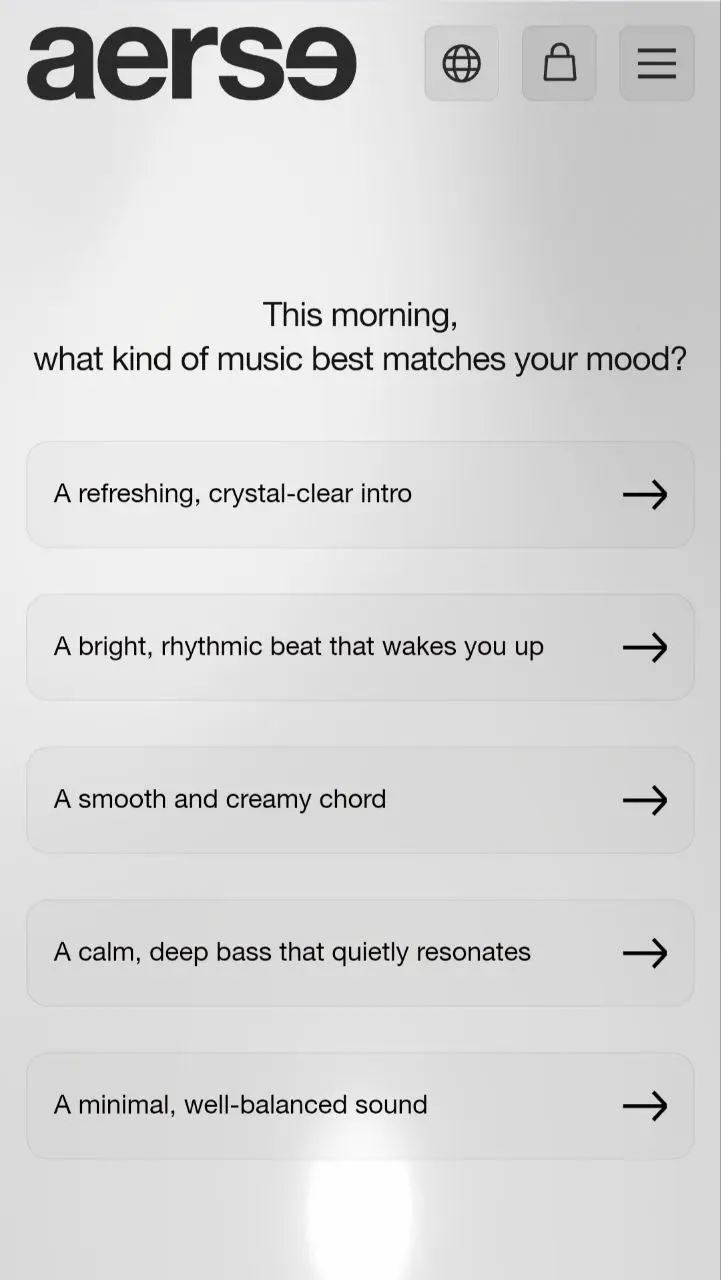This screenshot has height=1280, width=721.
Task: Choose the minimal, well-balanced sound option
Action: tap(360, 1106)
